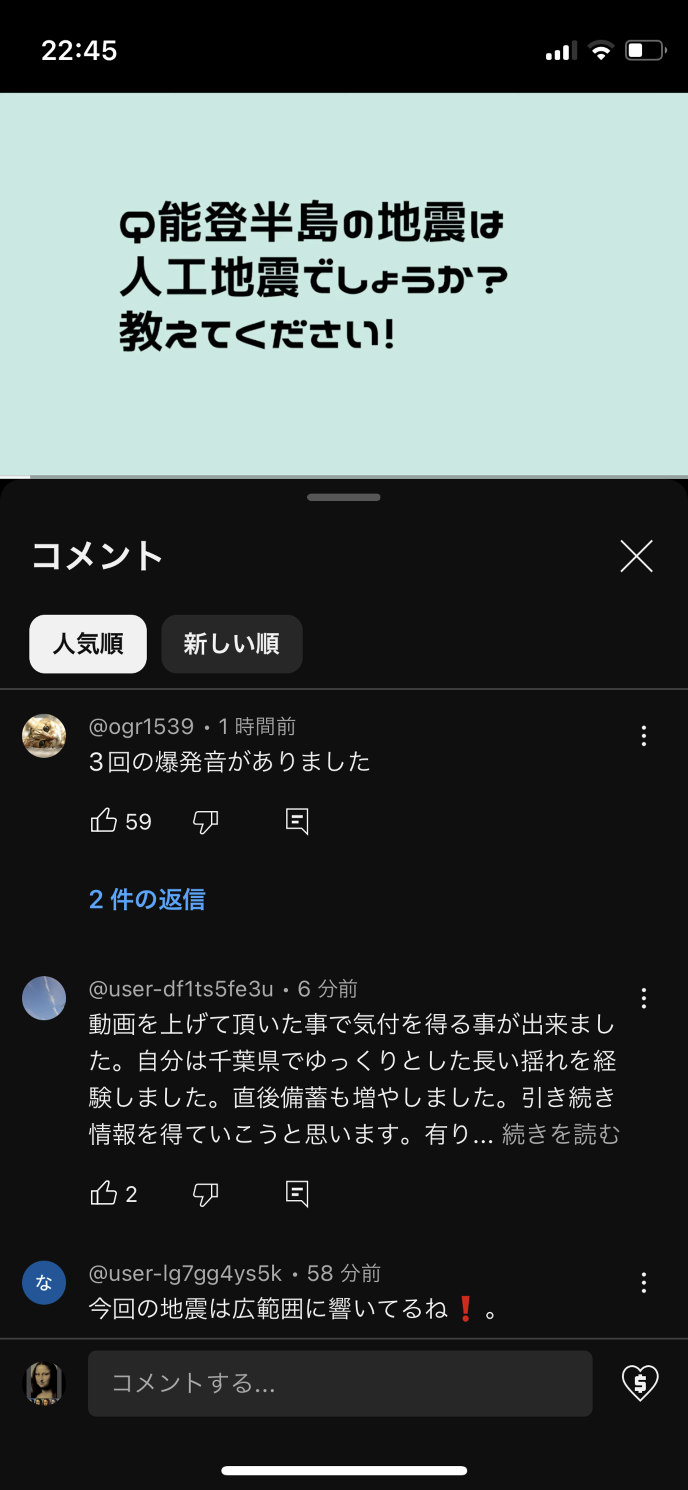Like @user-df1ts5fe3u's comment
688x1490 pixels.
tap(104, 1193)
